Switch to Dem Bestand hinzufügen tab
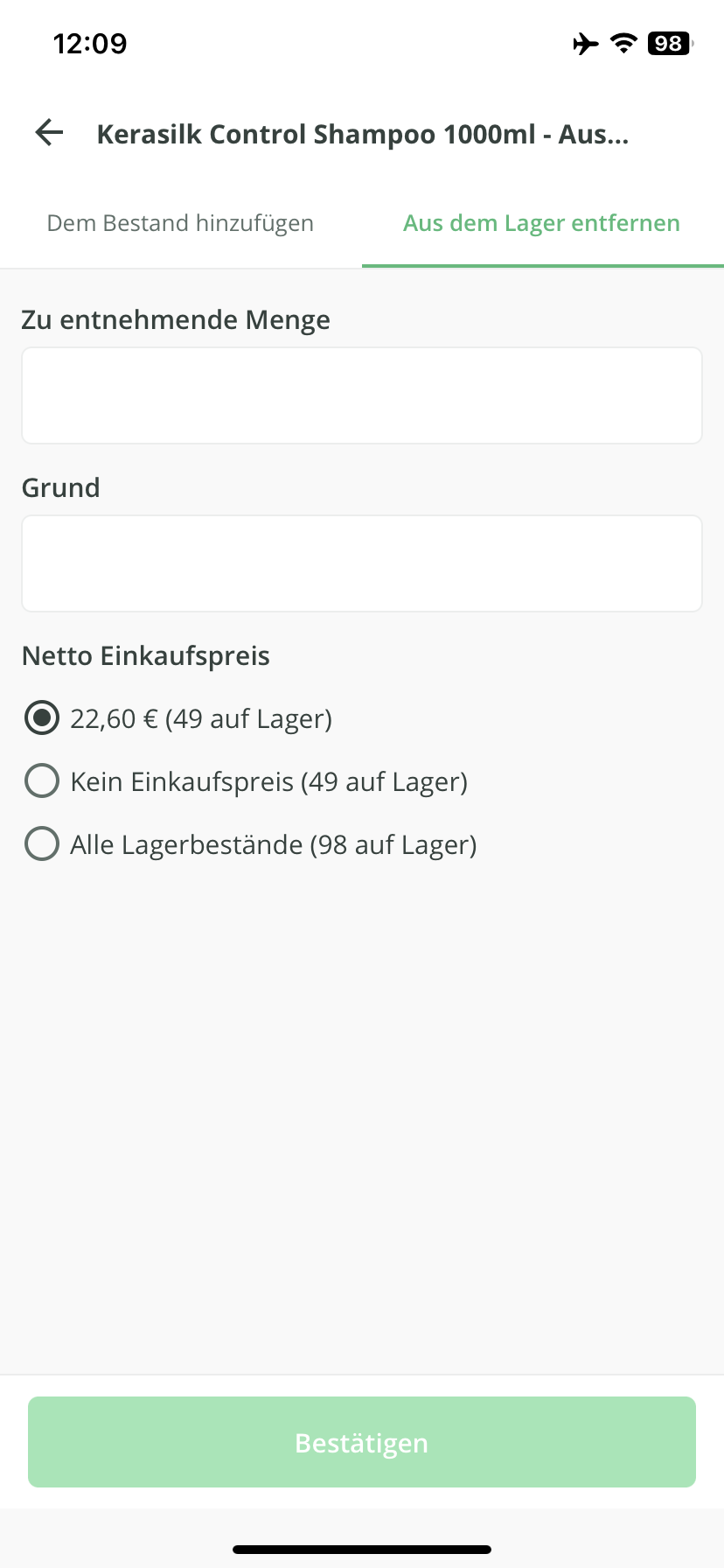 coord(180,224)
